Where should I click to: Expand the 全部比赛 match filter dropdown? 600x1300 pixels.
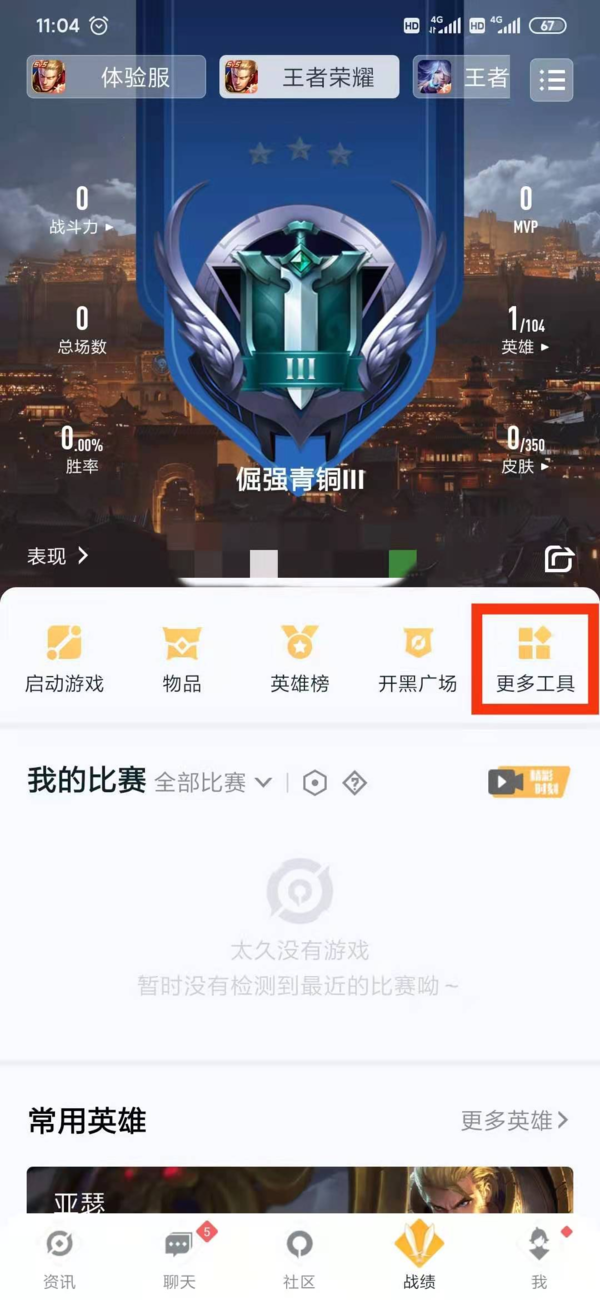[x=213, y=783]
